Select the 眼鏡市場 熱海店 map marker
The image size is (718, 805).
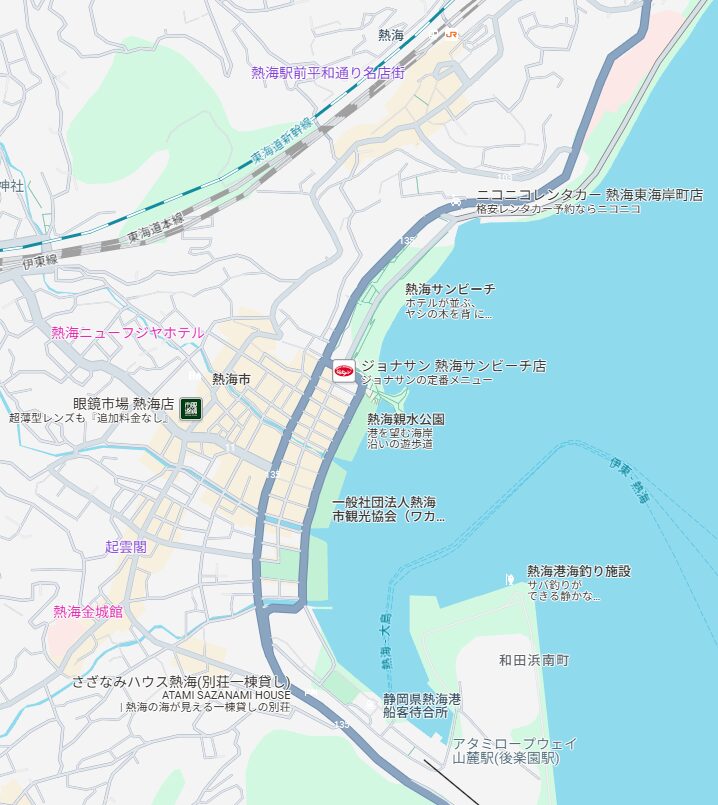tap(190, 408)
